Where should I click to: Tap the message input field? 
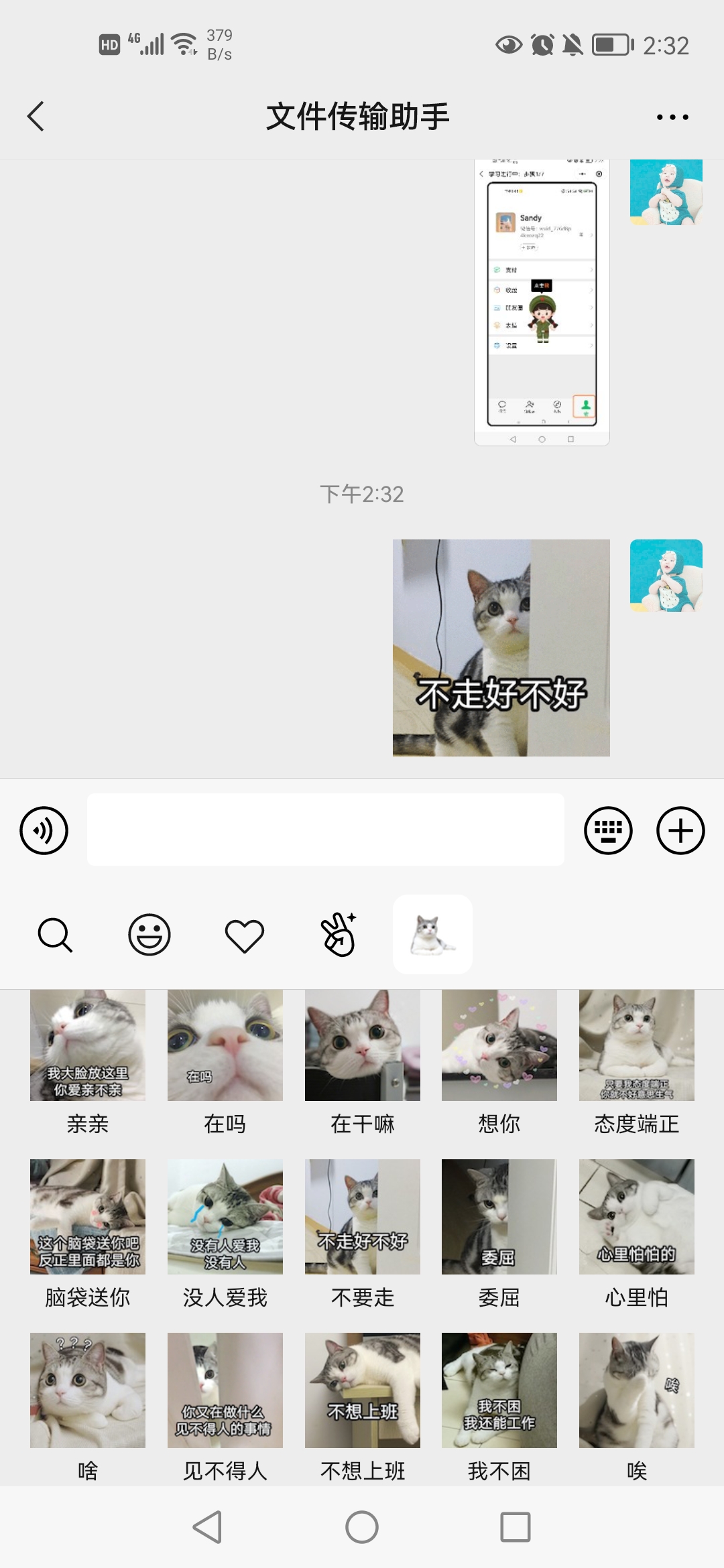click(x=325, y=830)
